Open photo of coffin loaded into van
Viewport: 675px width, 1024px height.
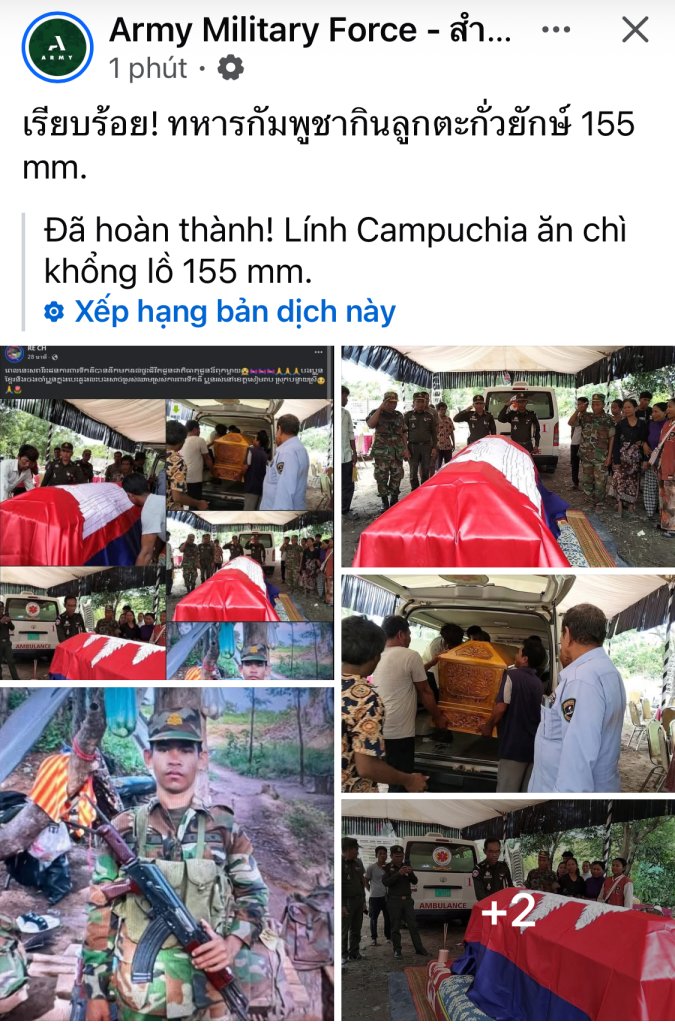click(x=508, y=682)
